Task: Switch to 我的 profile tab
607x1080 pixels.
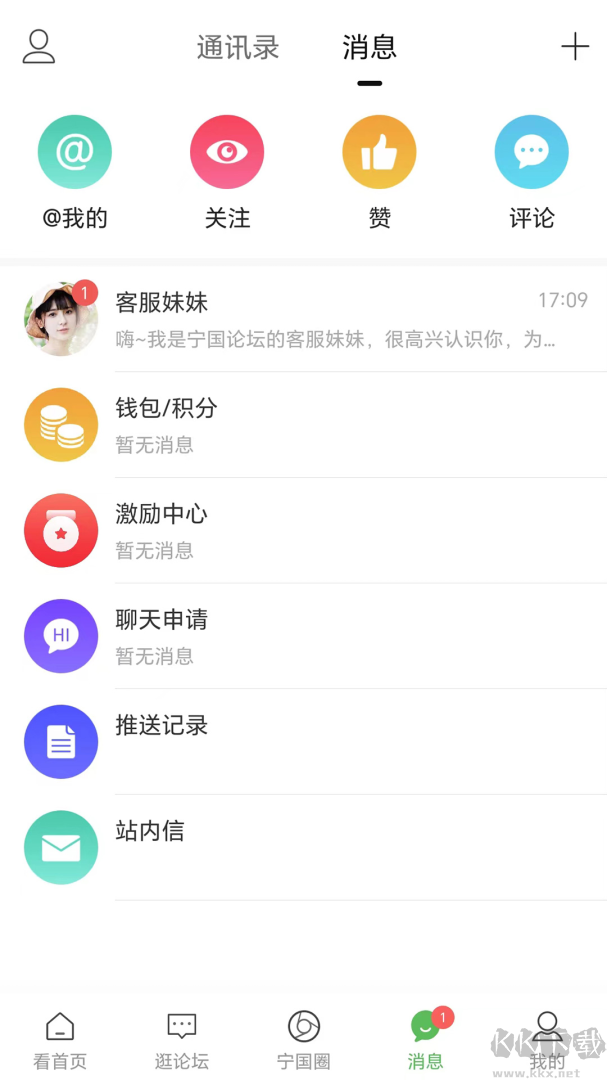Action: click(546, 1040)
